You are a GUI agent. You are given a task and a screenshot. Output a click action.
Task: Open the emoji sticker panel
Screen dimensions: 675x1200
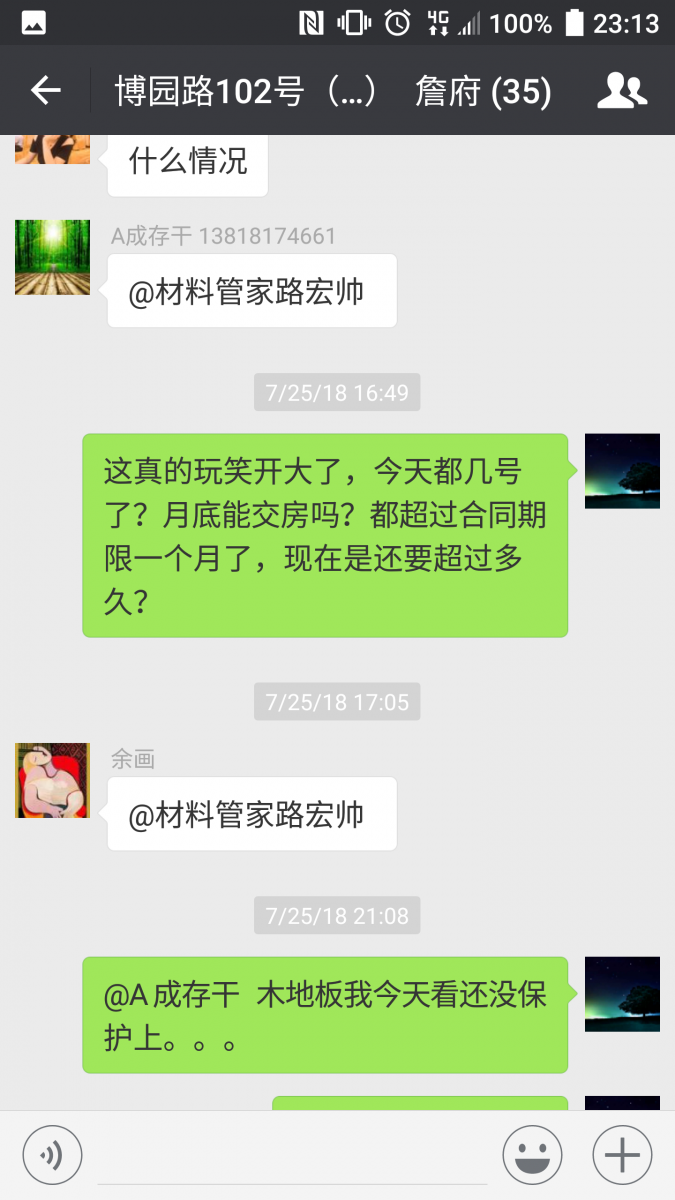point(532,1156)
